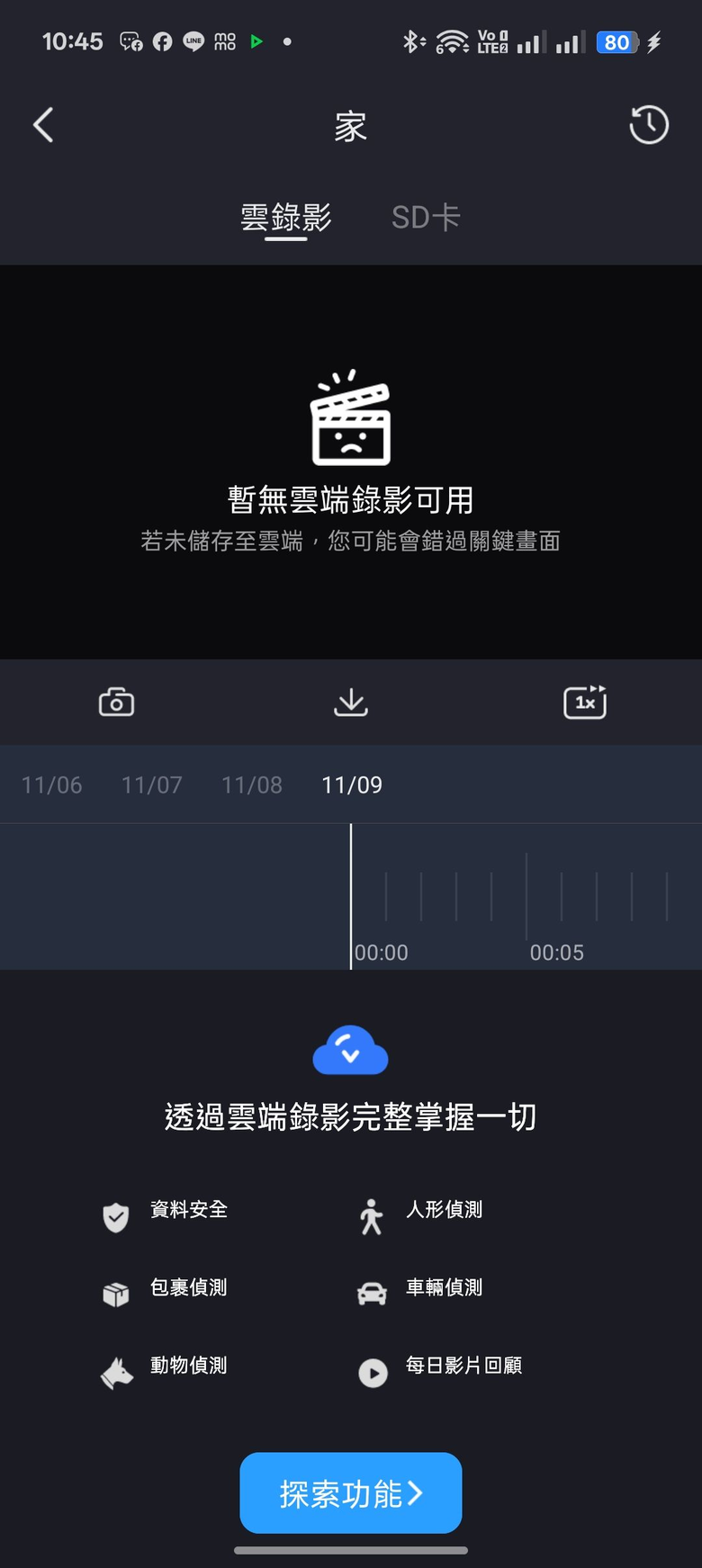Select the date 11/09
The height and width of the screenshot is (1568, 702).
click(352, 785)
